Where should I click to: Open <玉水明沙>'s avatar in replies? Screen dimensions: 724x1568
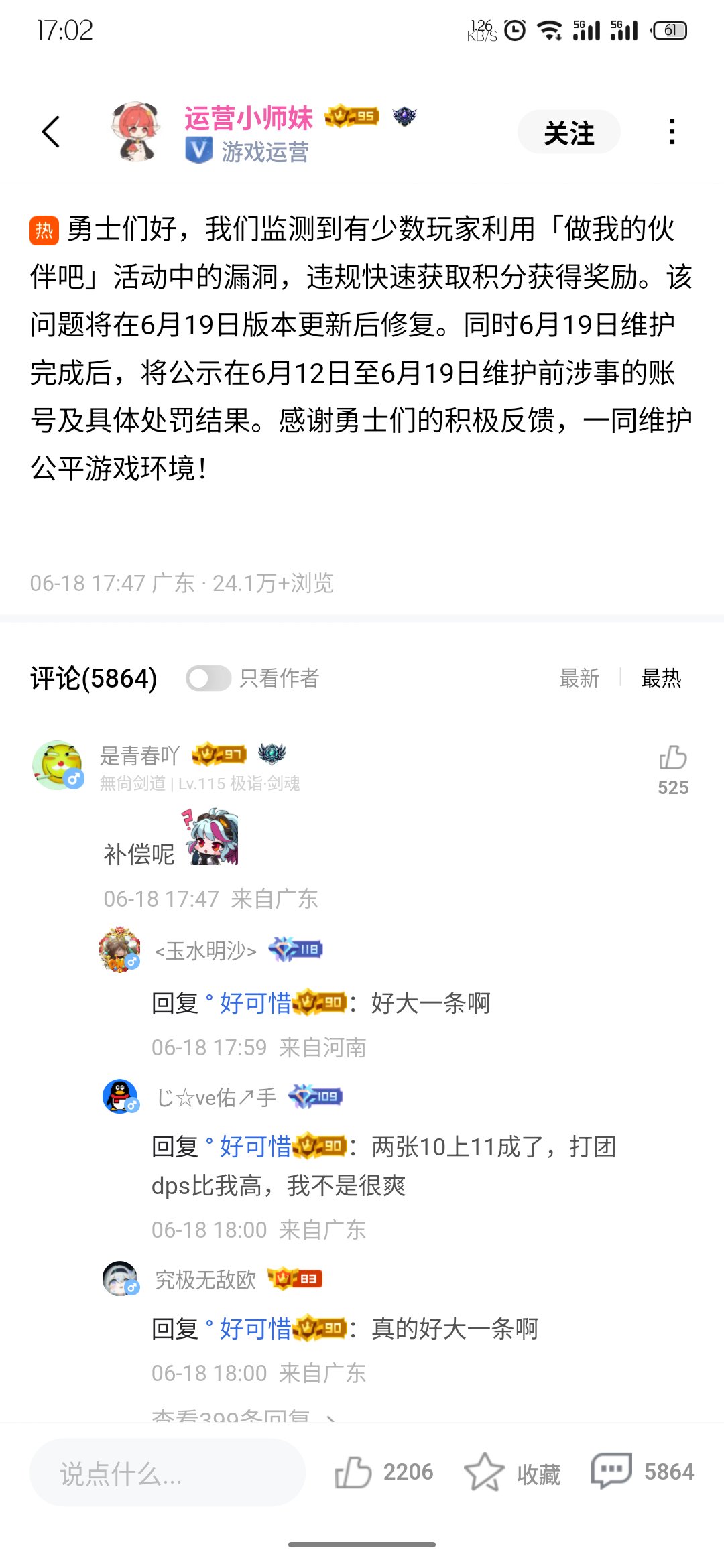click(x=120, y=950)
